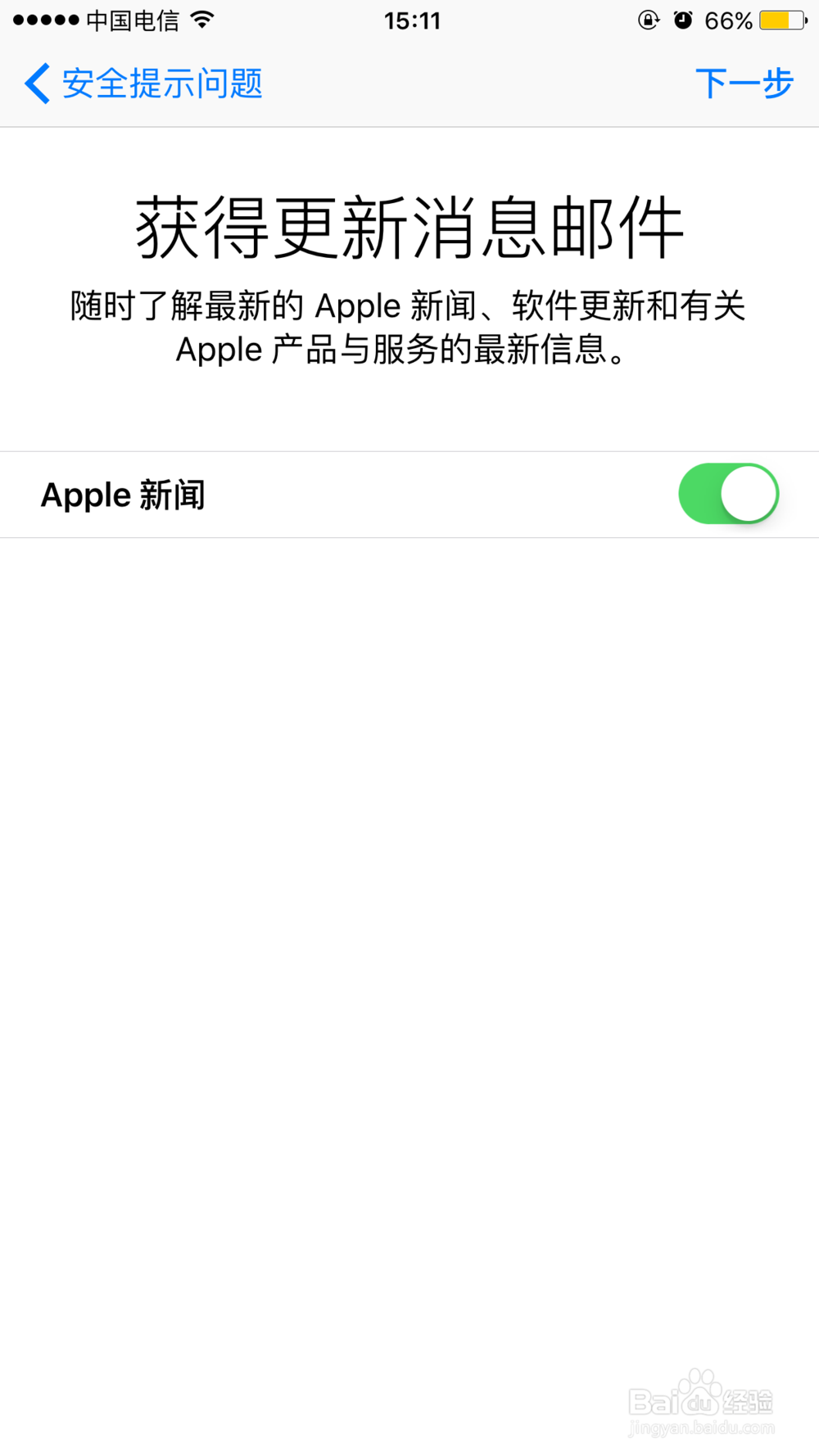Tap 下一步 to continue
Image resolution: width=819 pixels, height=1456 pixels.
744,83
